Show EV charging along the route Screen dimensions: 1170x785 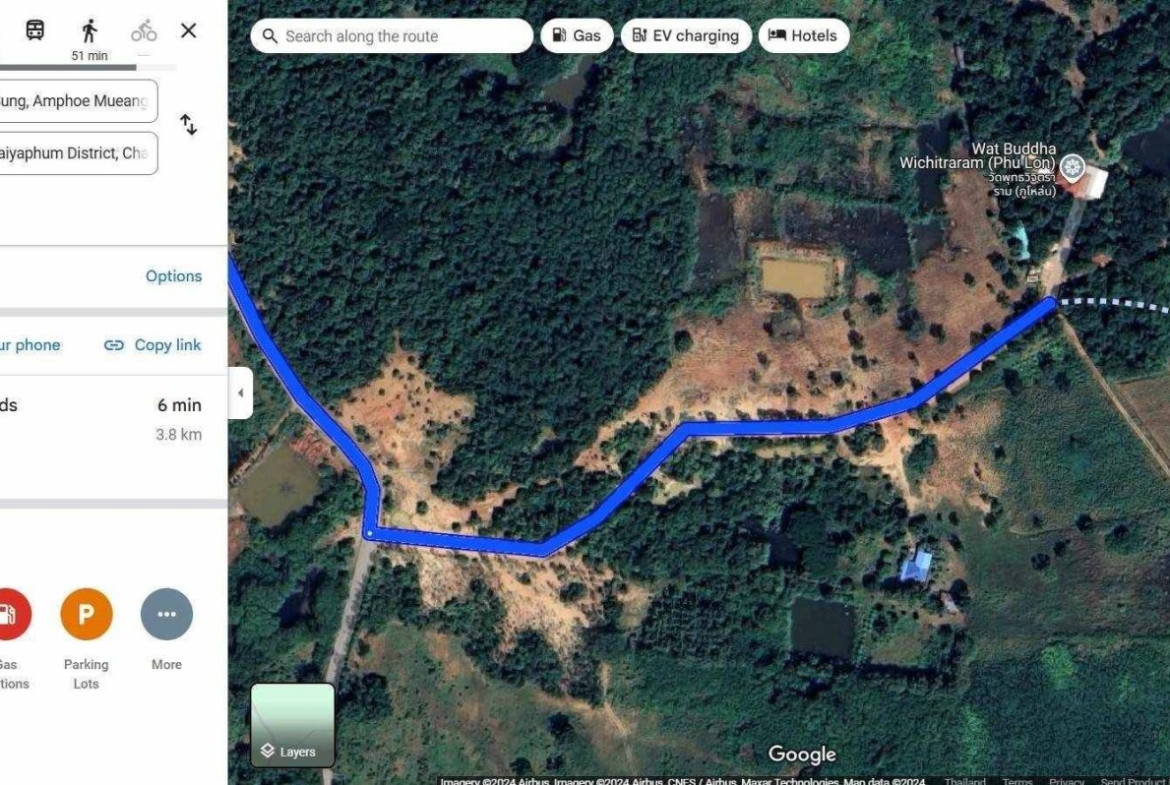685,36
